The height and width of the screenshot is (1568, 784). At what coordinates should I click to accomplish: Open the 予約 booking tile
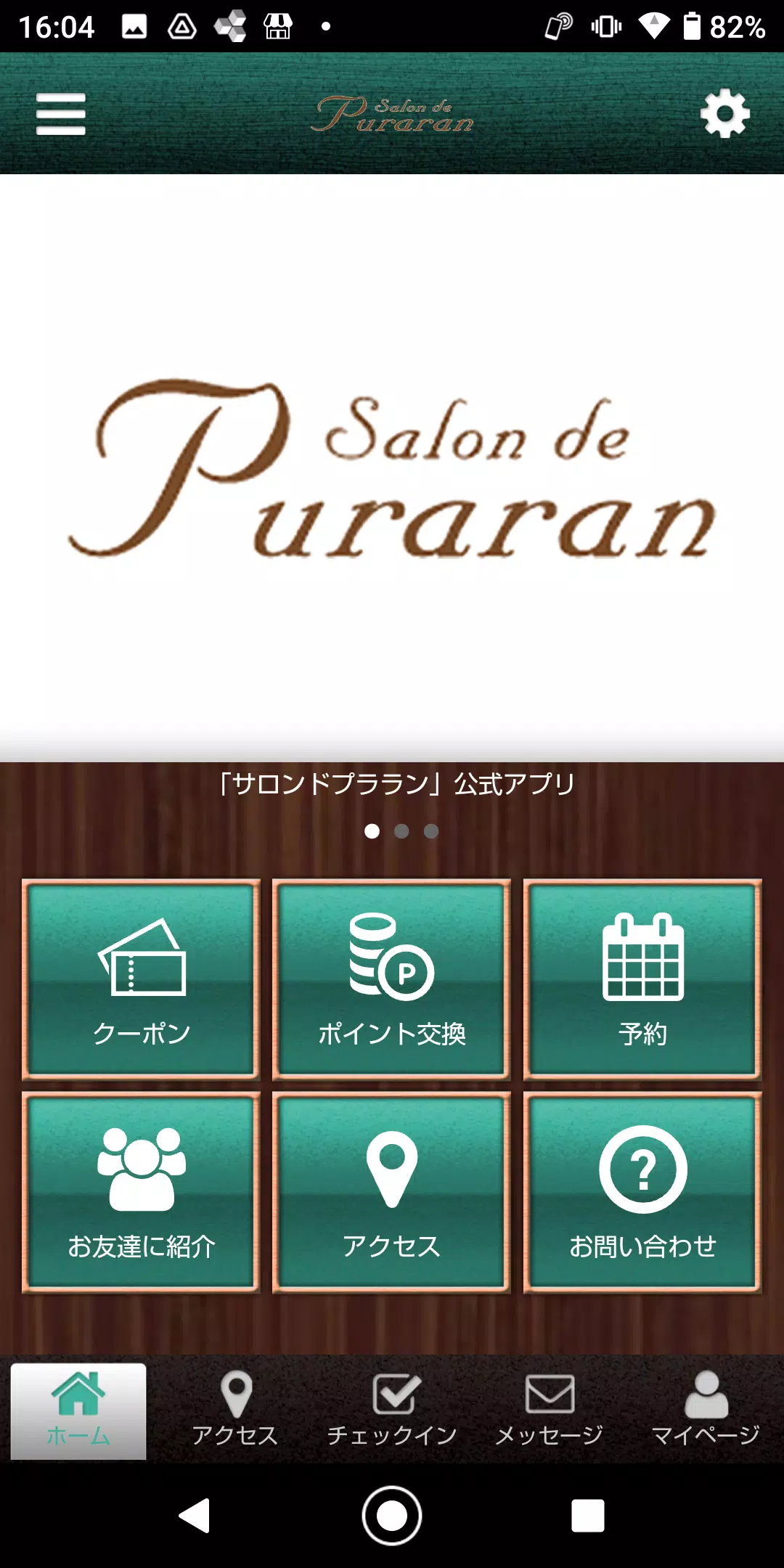click(642, 979)
